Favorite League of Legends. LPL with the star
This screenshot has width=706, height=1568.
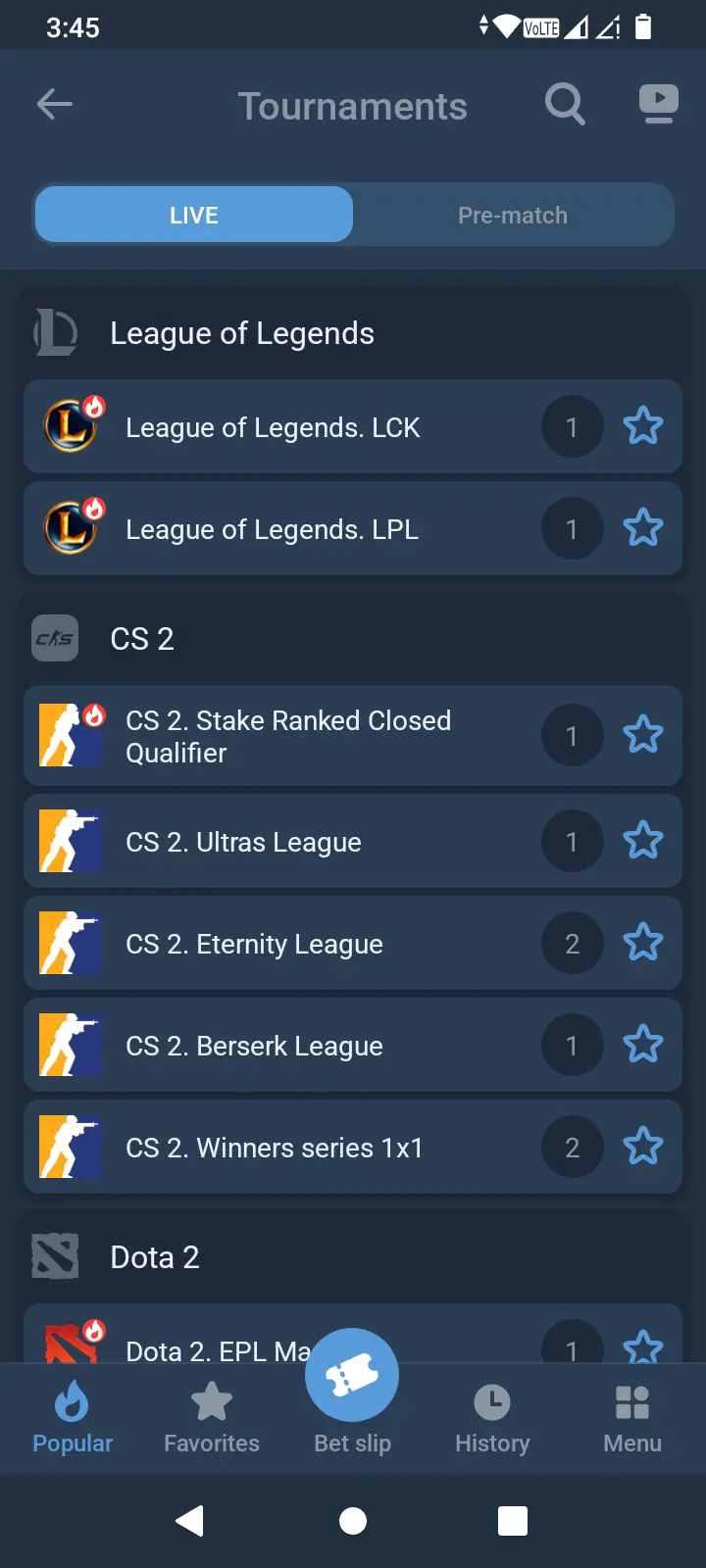[643, 529]
